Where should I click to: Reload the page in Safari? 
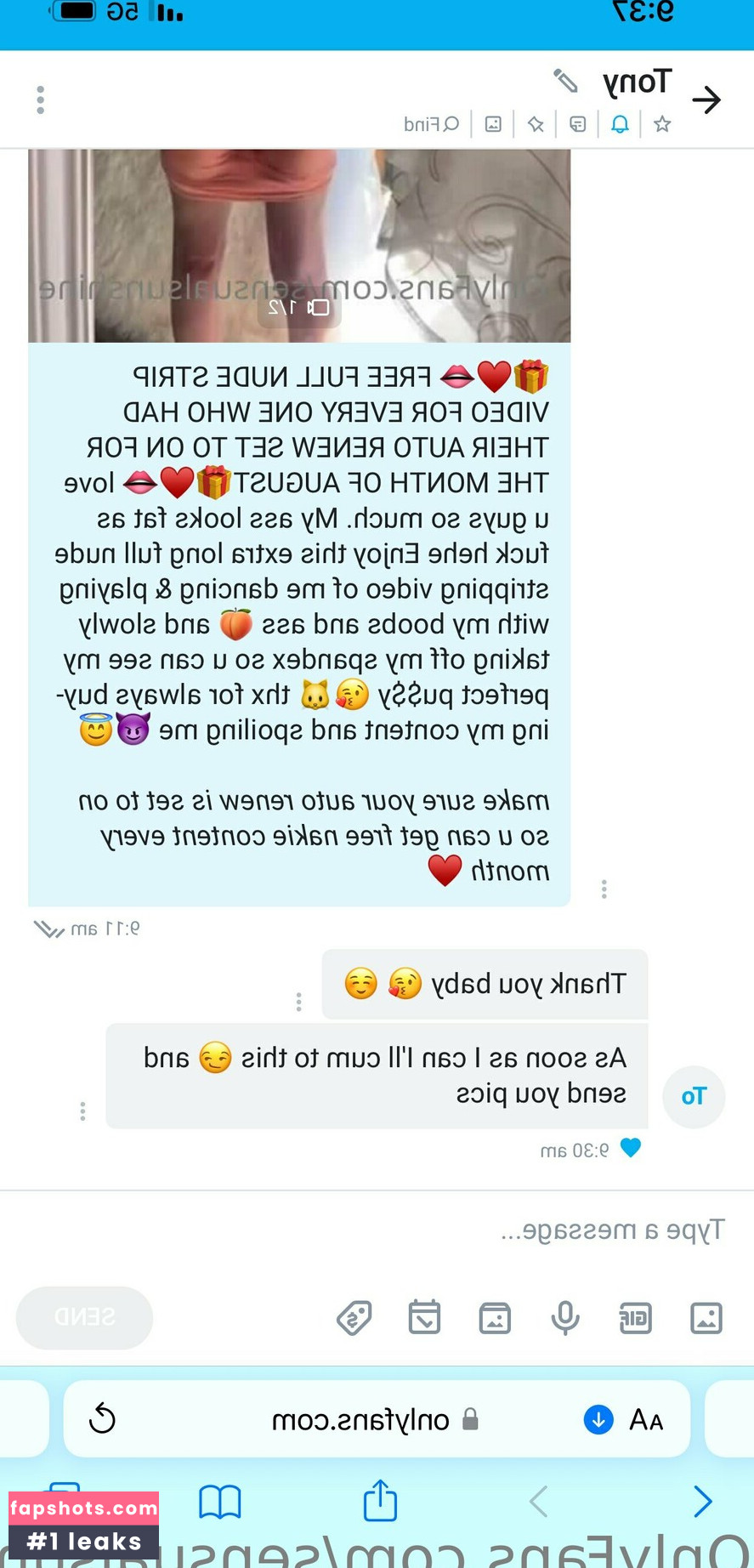click(x=102, y=1419)
